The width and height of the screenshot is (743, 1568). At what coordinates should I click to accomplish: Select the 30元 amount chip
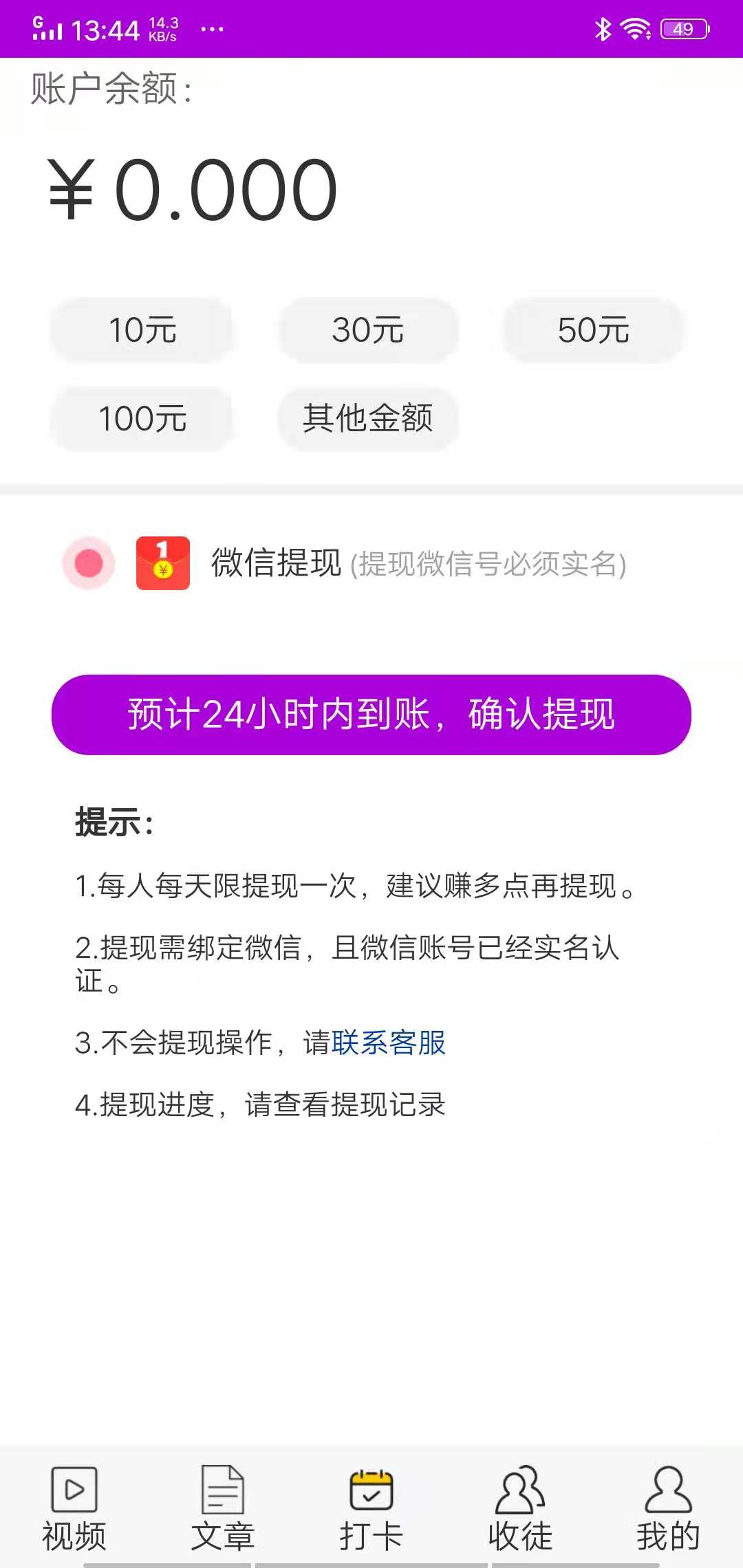pyautogui.click(x=369, y=331)
